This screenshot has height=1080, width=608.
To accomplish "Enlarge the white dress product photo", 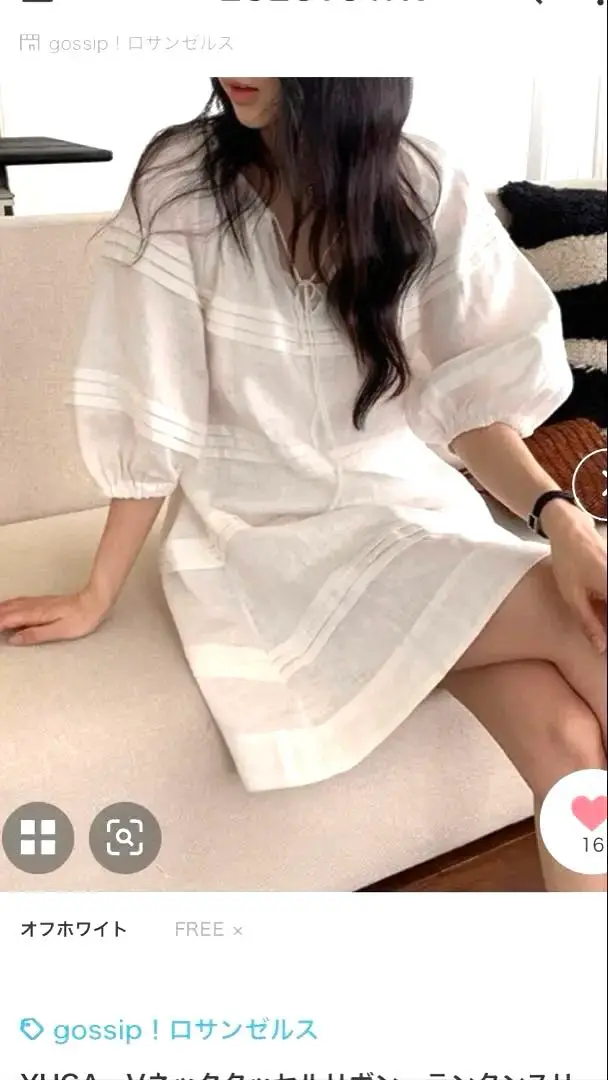I will (x=304, y=484).
